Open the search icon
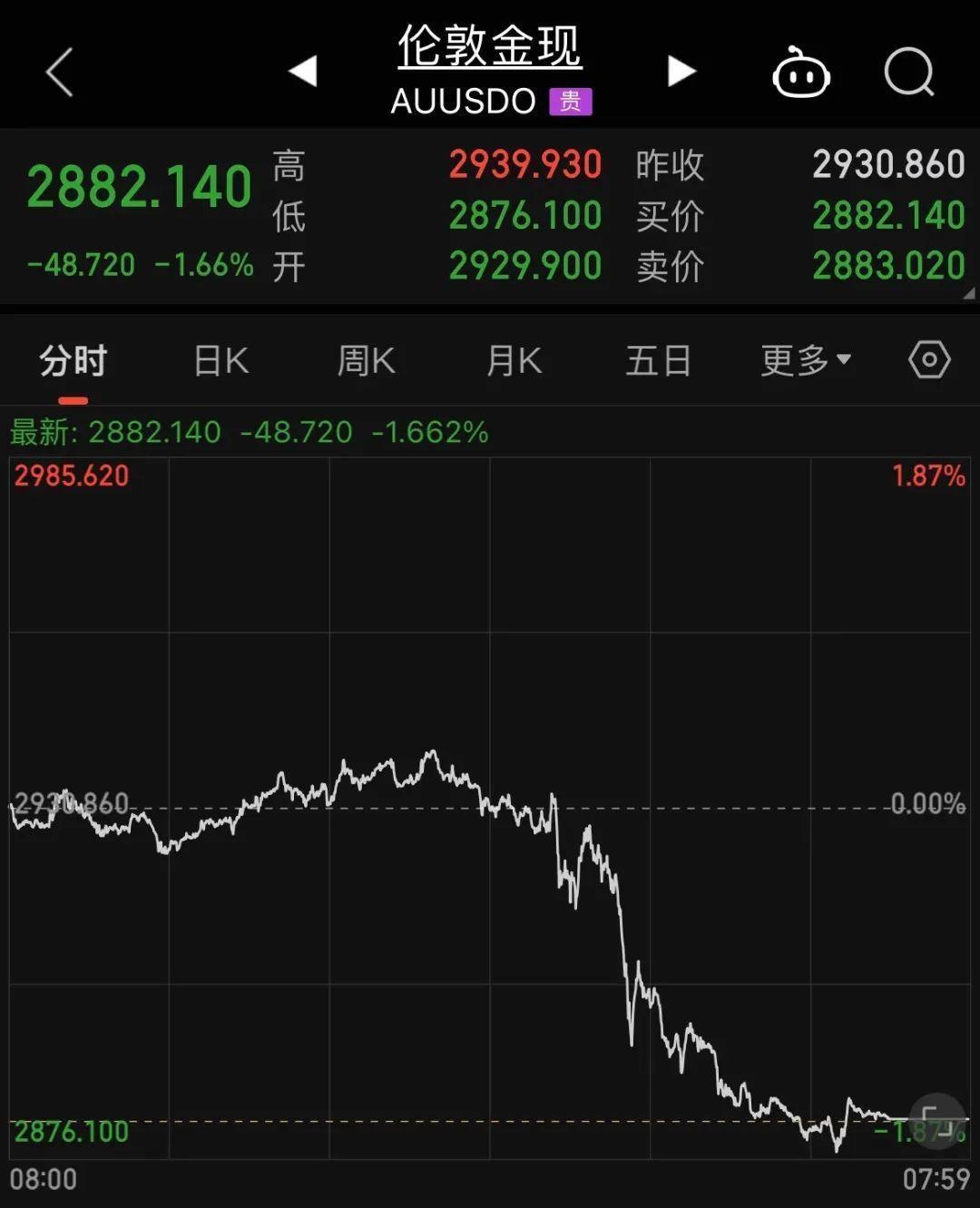Viewport: 980px width, 1208px height. pyautogui.click(x=908, y=72)
